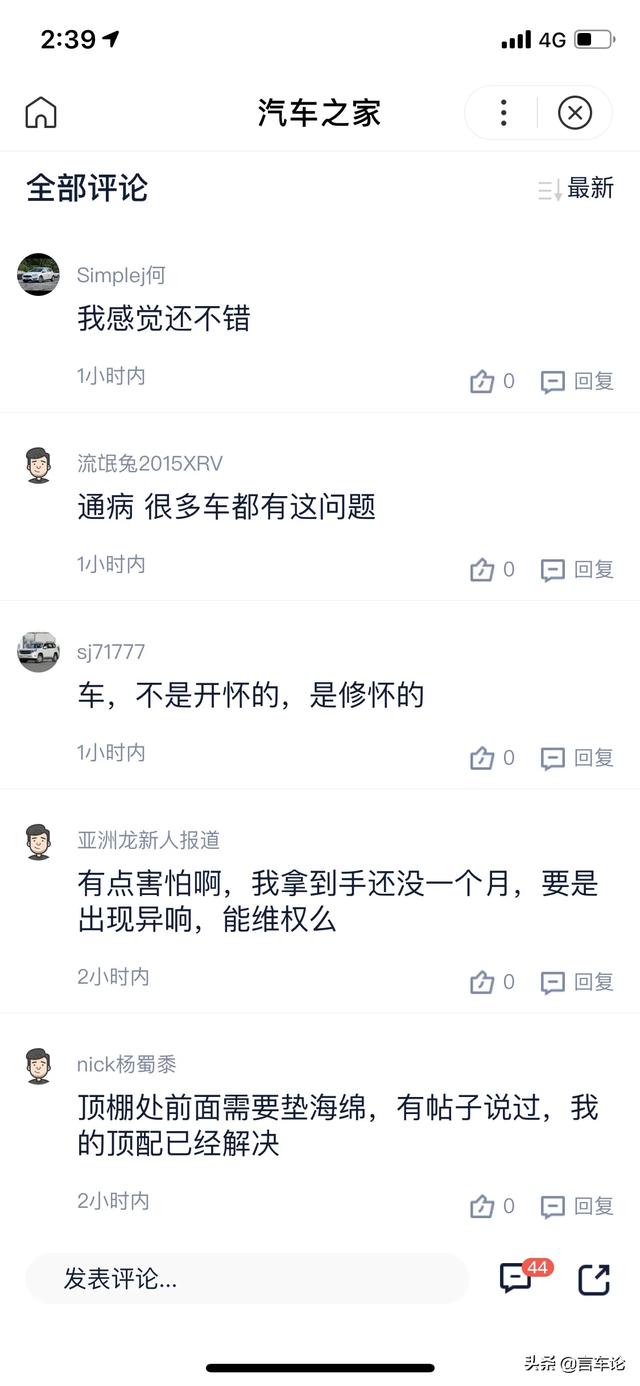
Task: Open the three-dot mini program menu
Action: point(504,113)
